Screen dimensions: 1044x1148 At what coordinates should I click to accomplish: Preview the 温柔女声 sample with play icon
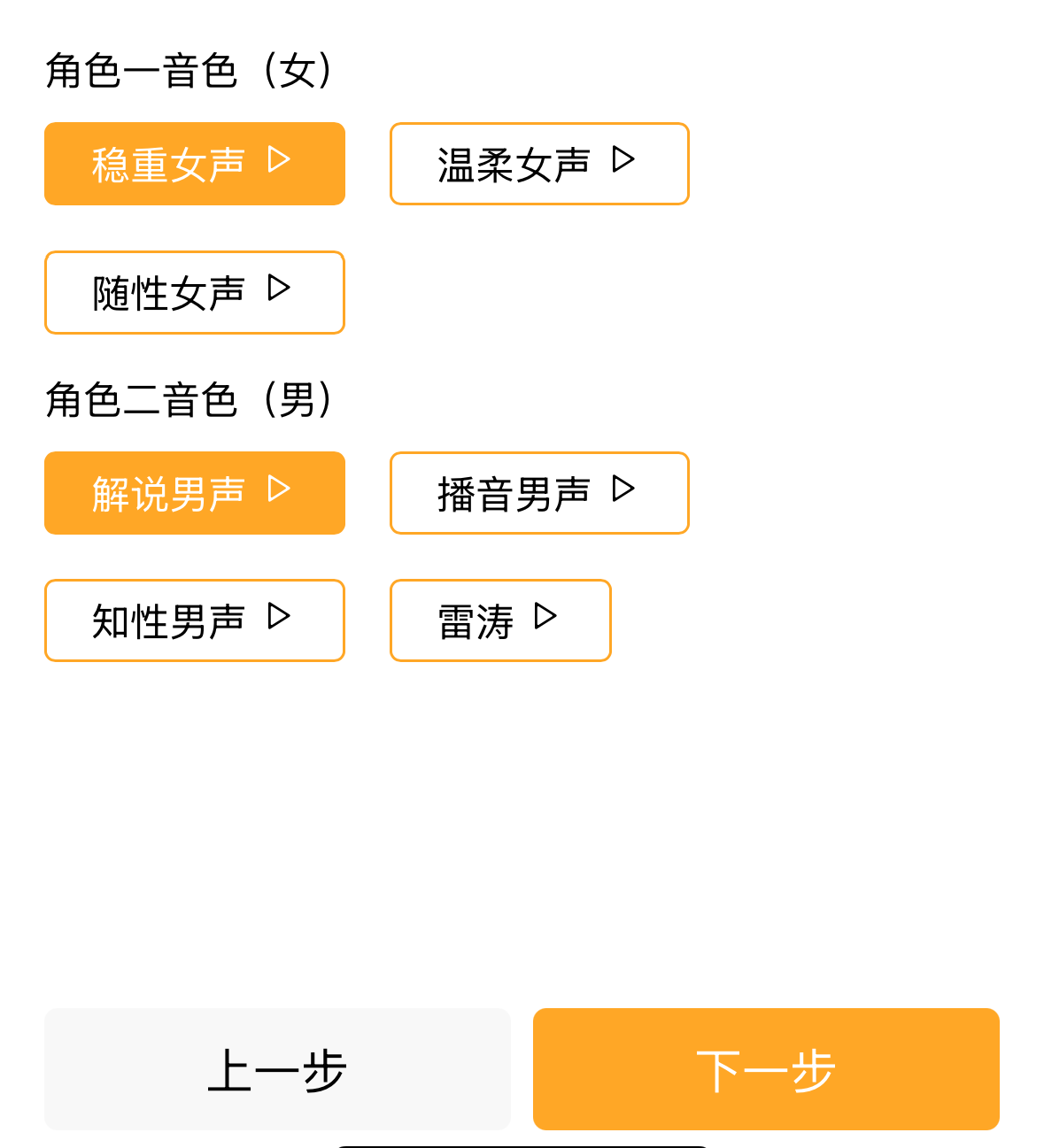(623, 160)
